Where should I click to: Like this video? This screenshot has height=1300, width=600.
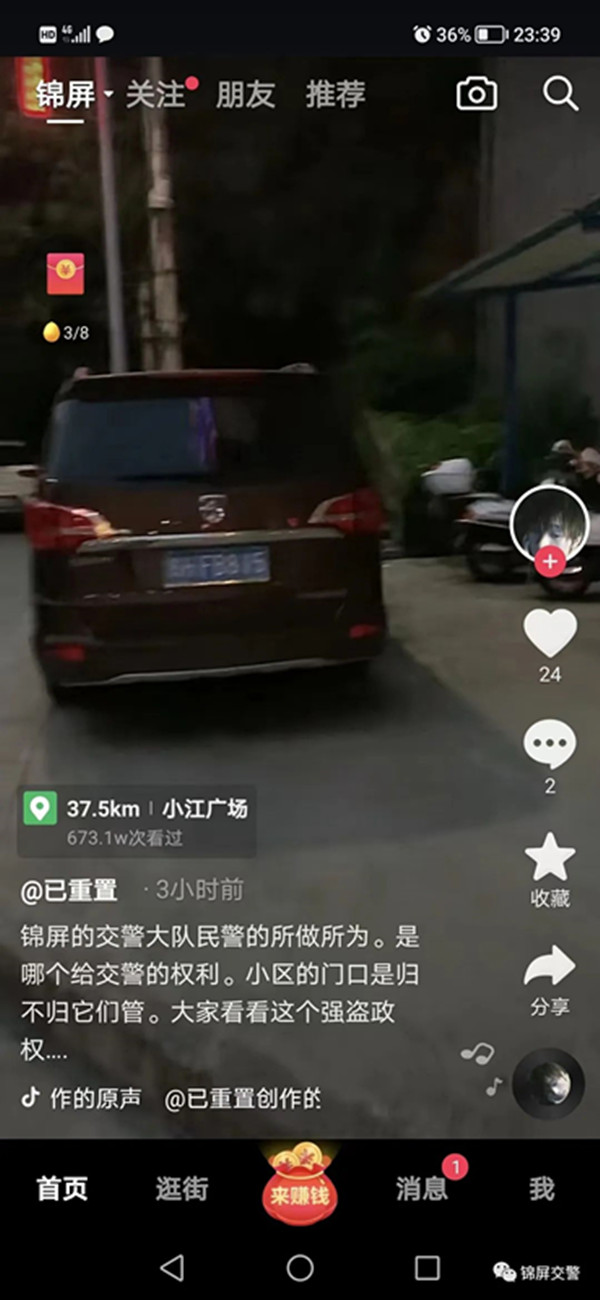point(550,634)
